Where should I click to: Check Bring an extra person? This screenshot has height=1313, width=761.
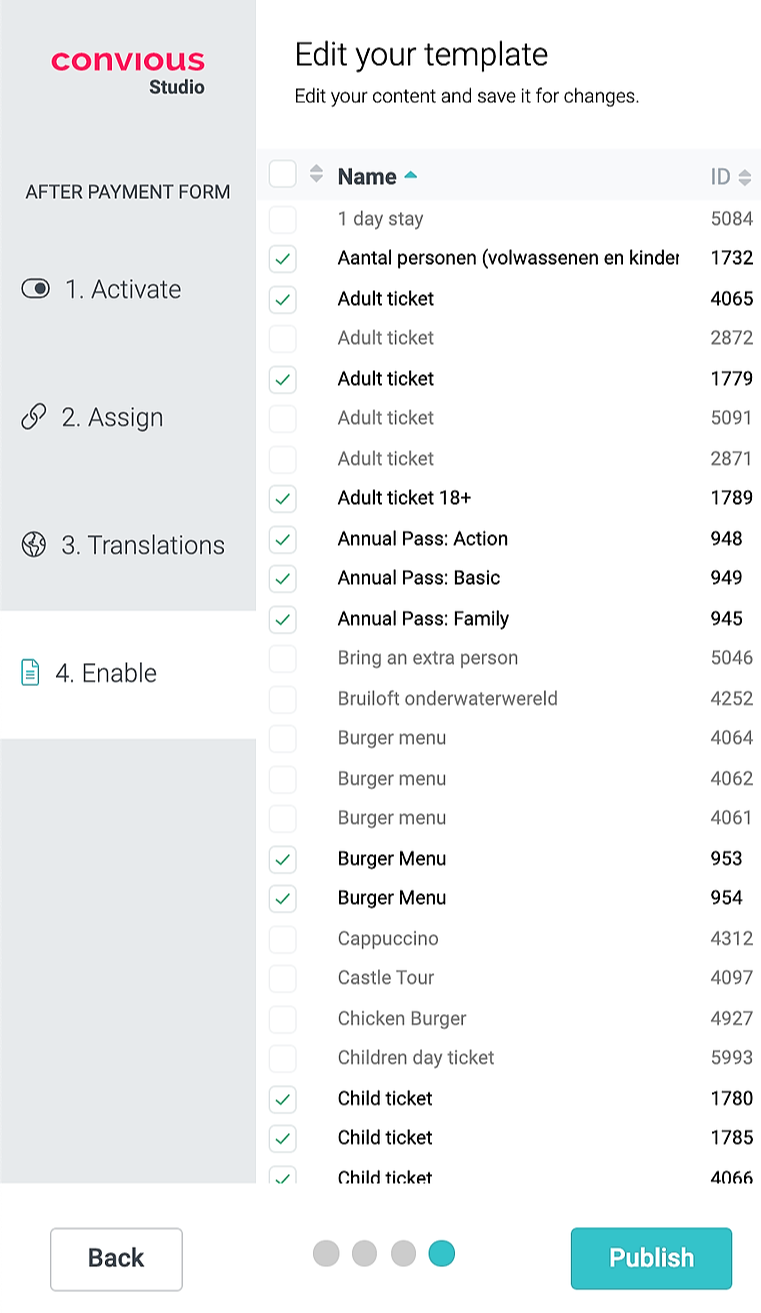click(x=283, y=659)
